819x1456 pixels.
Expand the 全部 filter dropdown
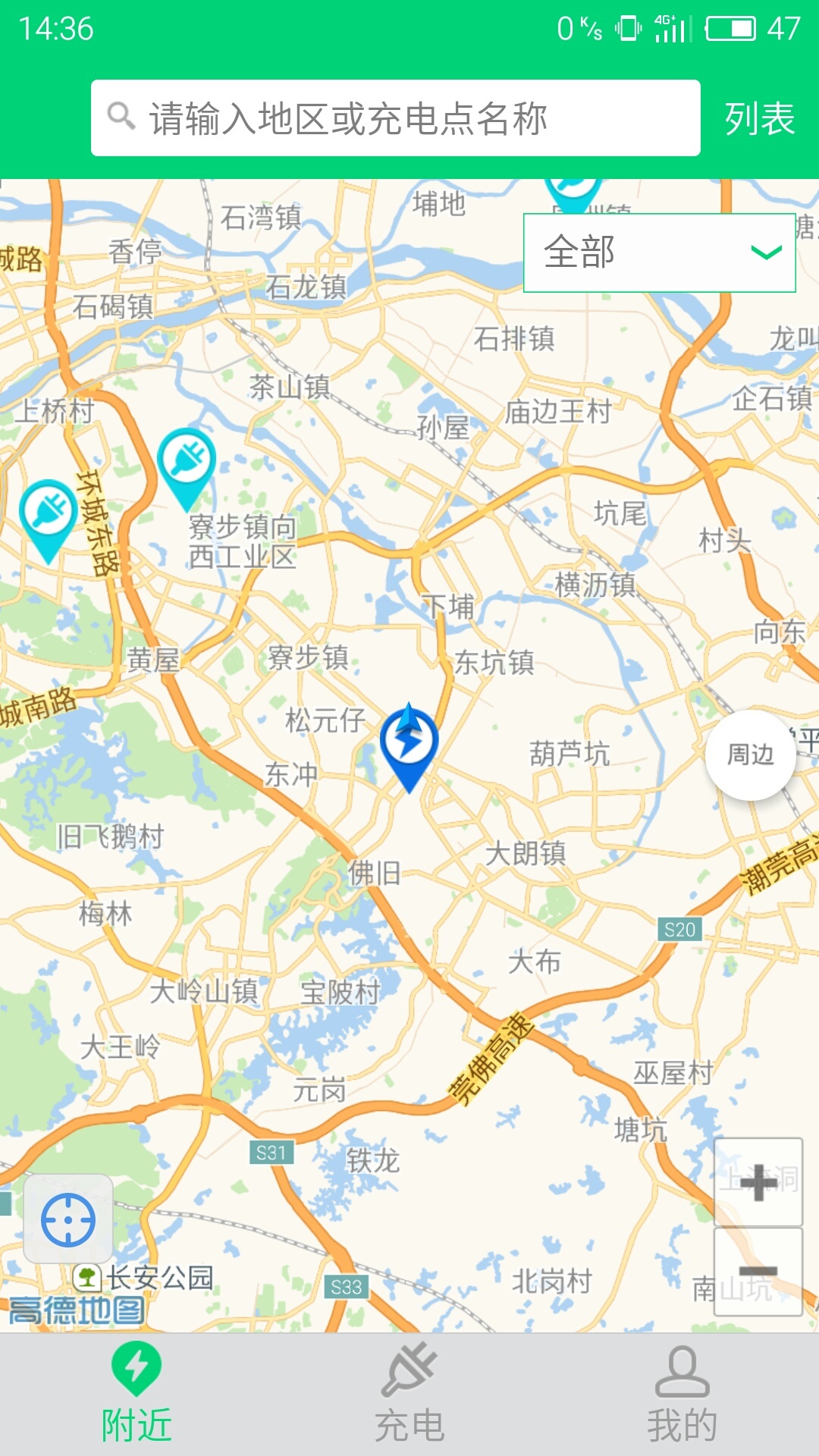[x=659, y=253]
